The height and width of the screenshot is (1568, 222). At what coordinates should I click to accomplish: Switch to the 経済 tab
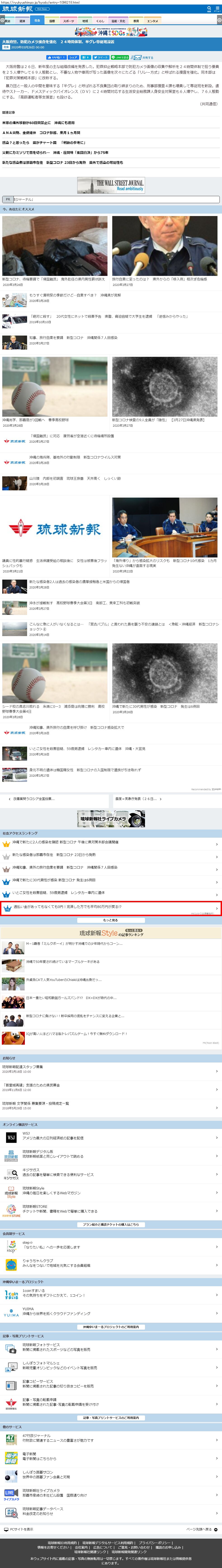tap(23, 21)
